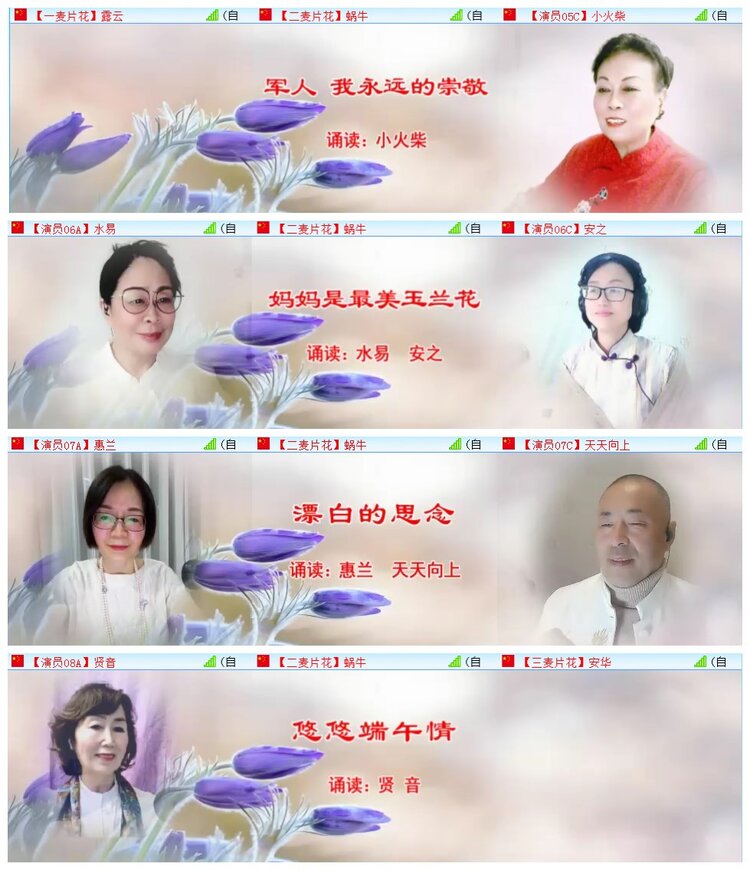
Task: Click the green signal bars on 小火柴's panel
Action: coord(700,13)
